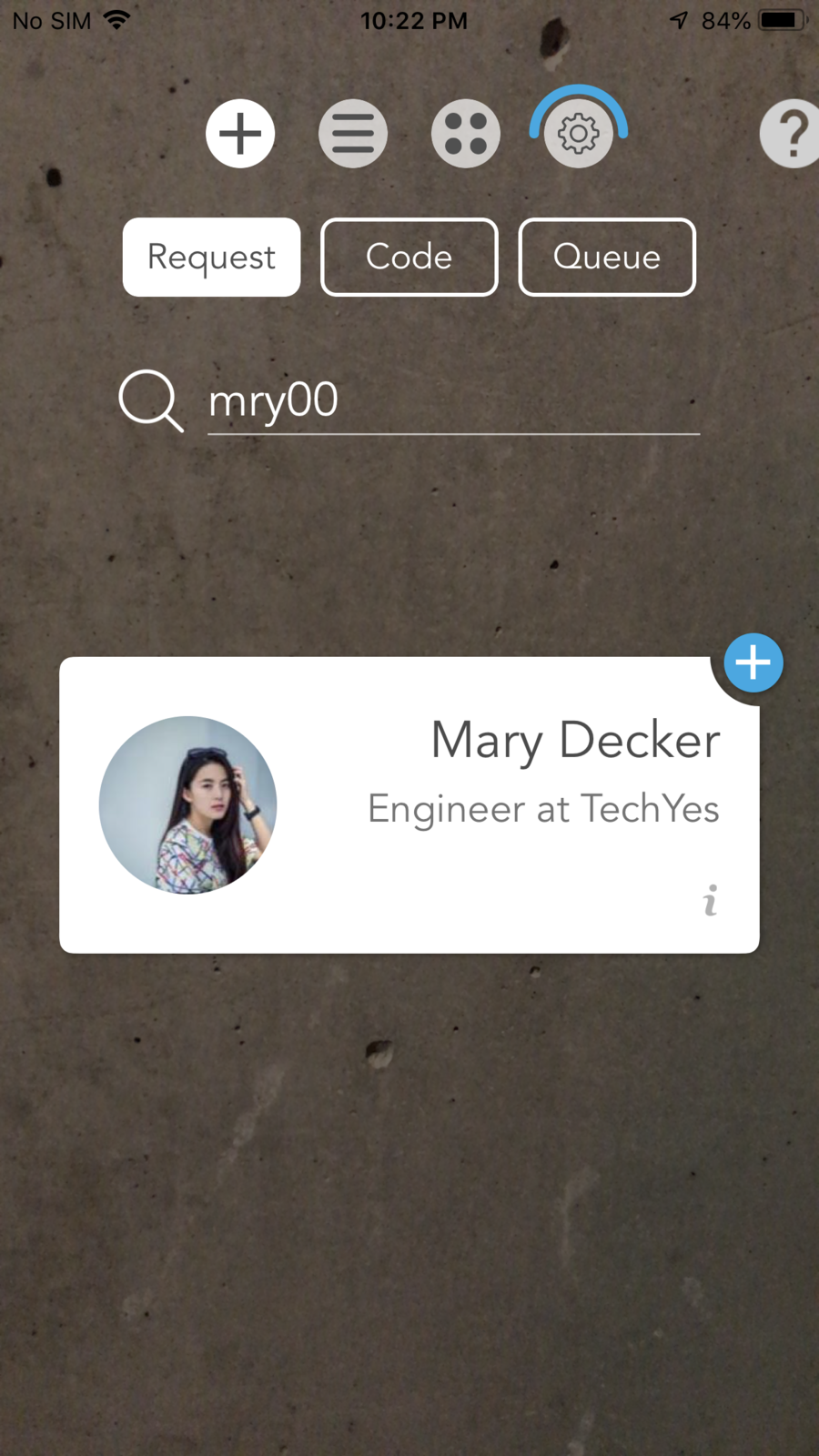
Task: Open the settings gear
Action: click(579, 134)
